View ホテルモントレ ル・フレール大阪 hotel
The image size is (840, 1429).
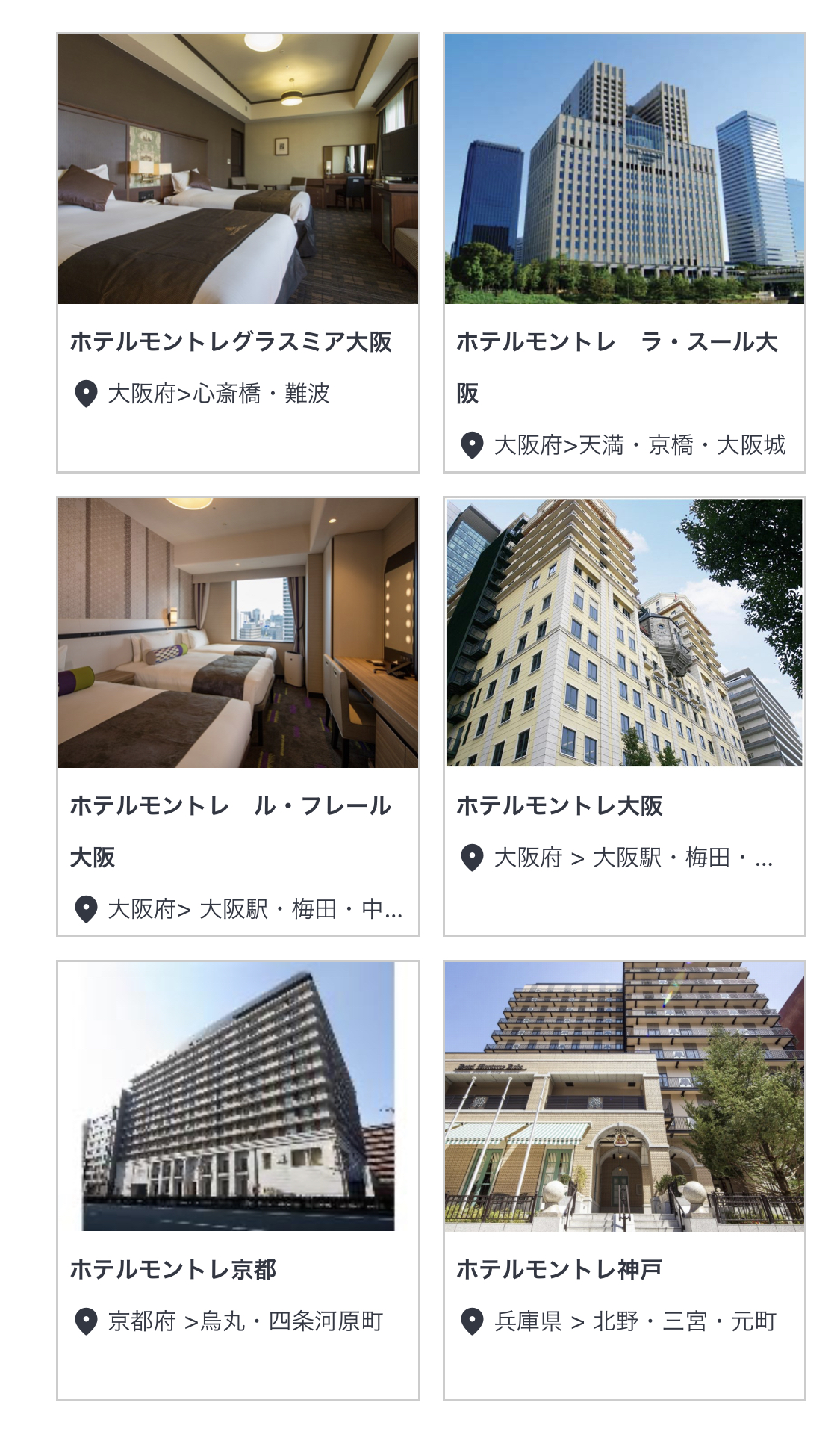[x=237, y=716]
